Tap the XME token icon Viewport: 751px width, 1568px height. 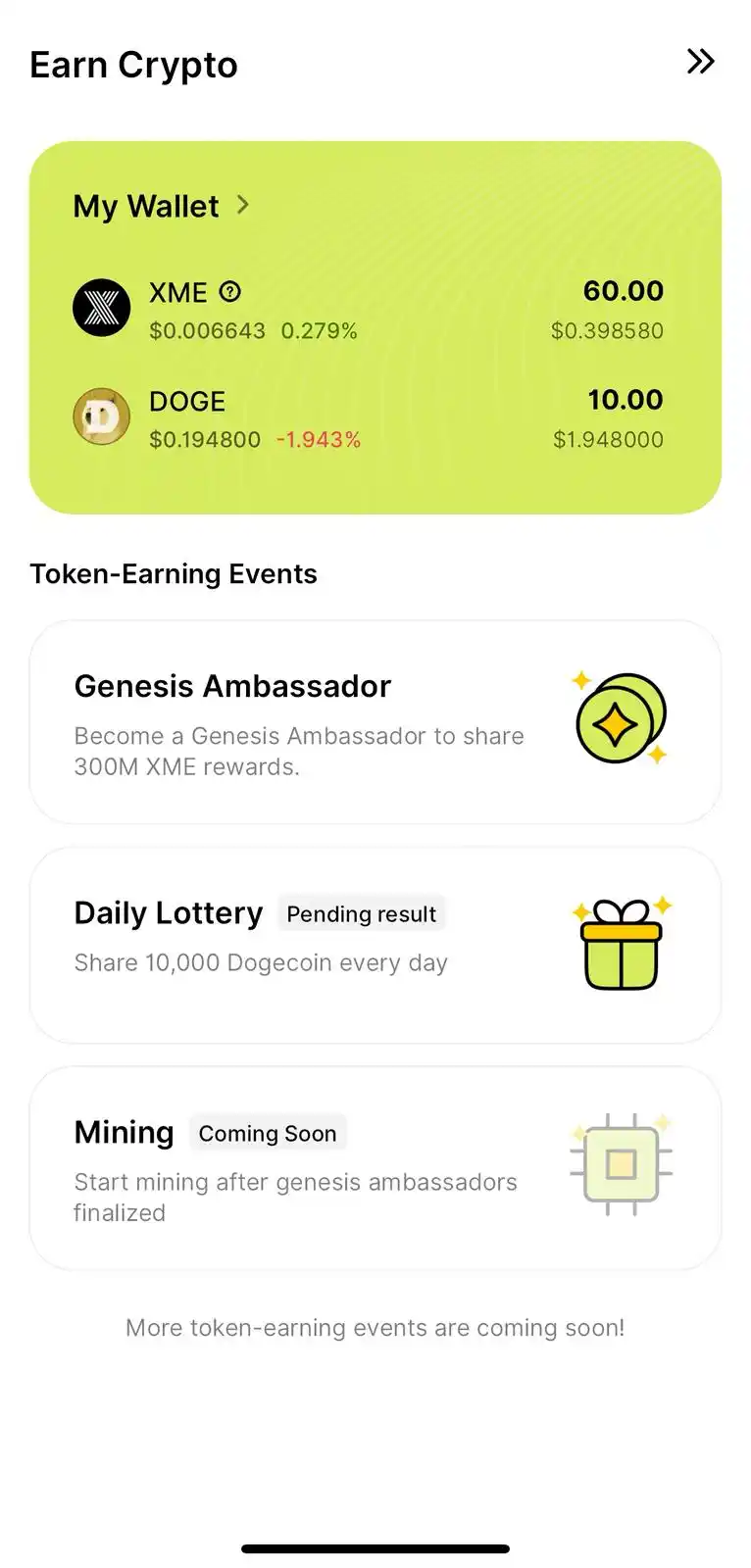101,308
